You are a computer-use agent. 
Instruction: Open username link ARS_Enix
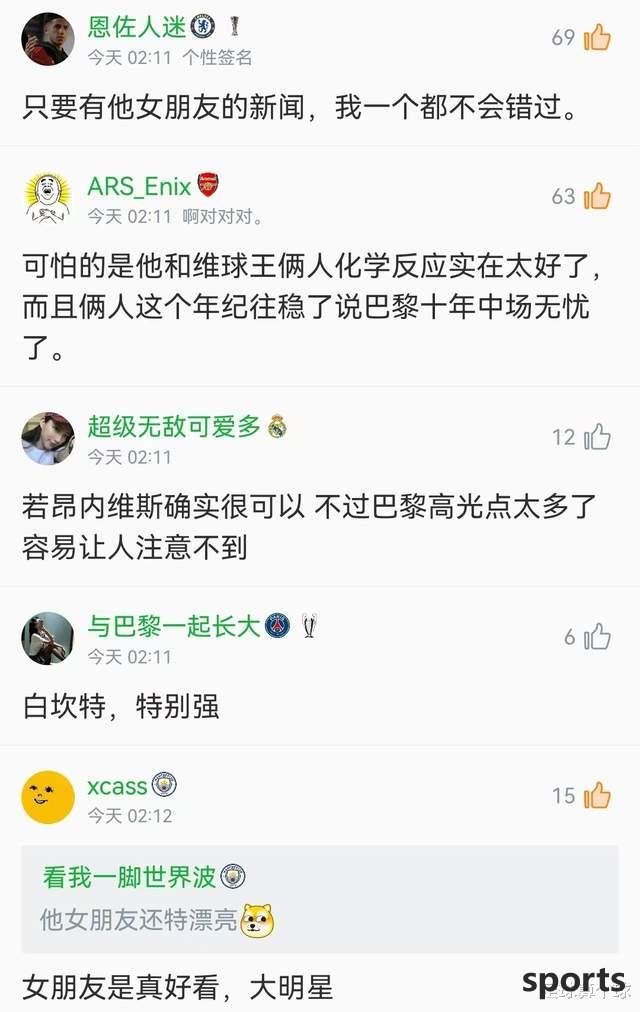click(139, 186)
